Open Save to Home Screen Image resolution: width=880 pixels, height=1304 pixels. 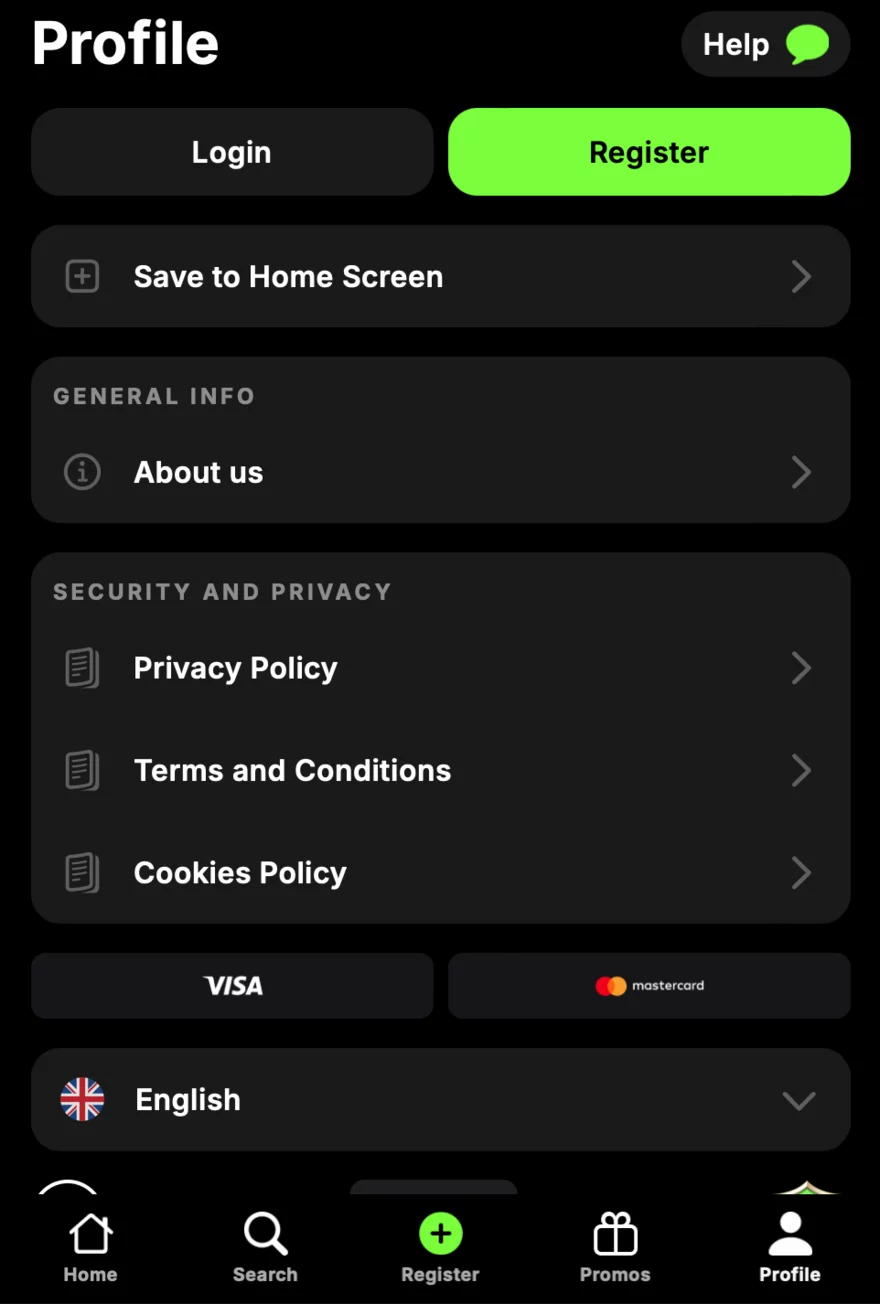point(440,277)
